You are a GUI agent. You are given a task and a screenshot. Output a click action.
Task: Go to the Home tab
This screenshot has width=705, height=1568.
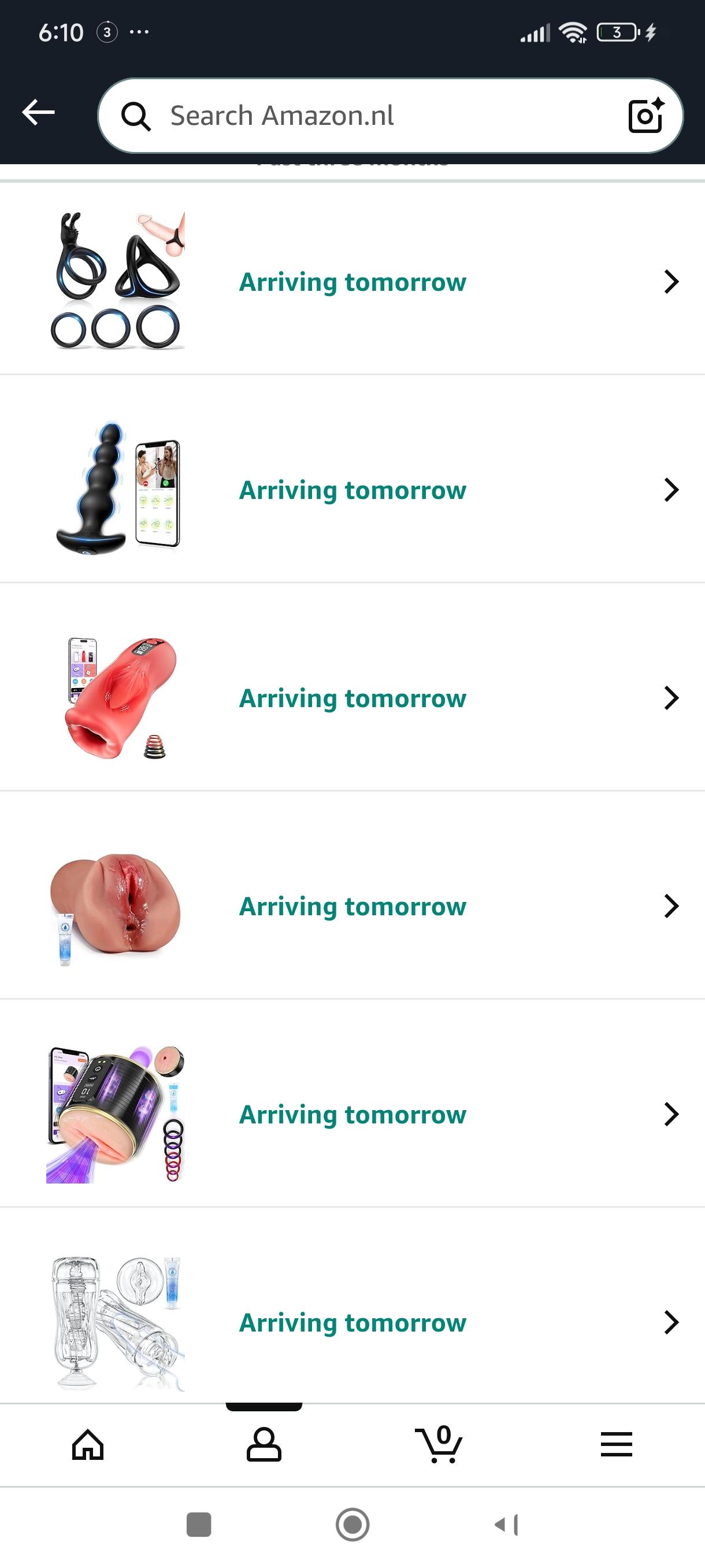tap(88, 1445)
